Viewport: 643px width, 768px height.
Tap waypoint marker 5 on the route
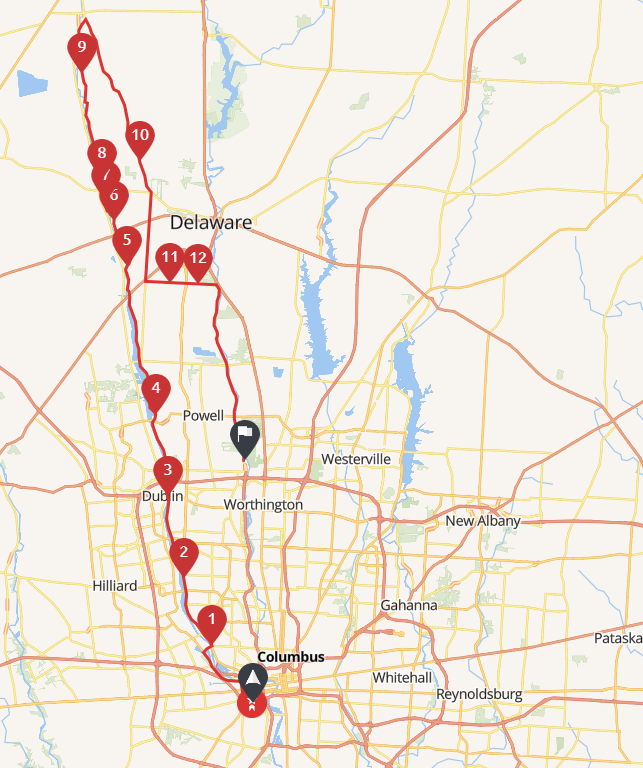click(125, 241)
